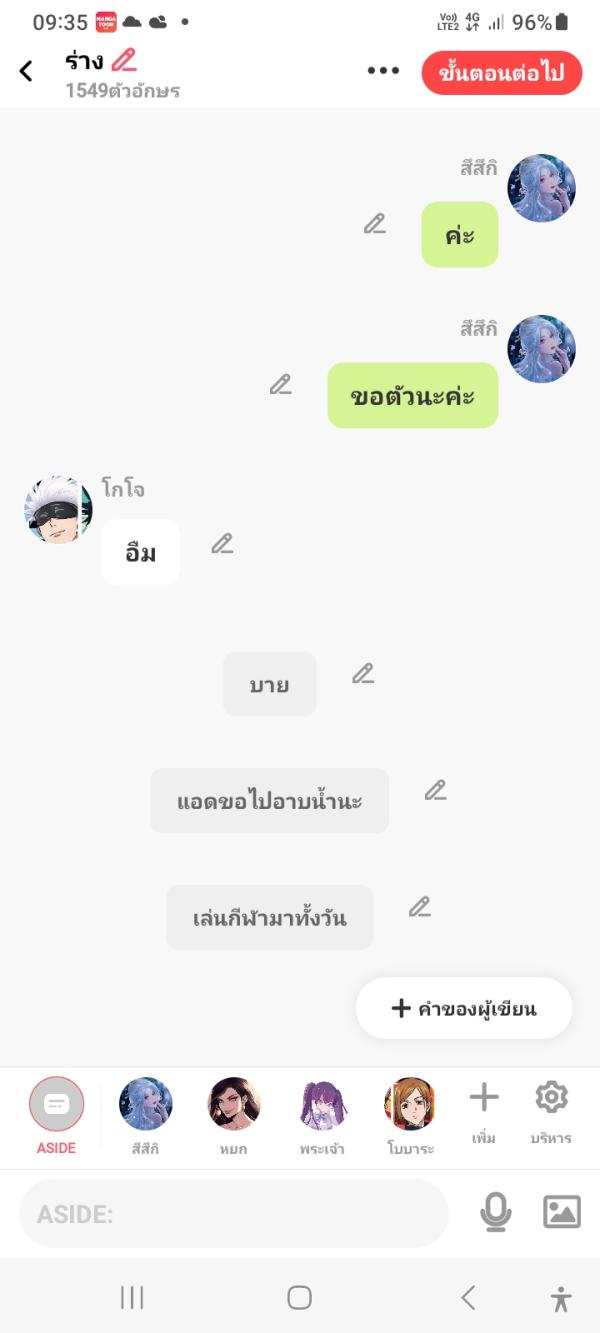
Task: Edit the บาย aside line
Action: [363, 674]
